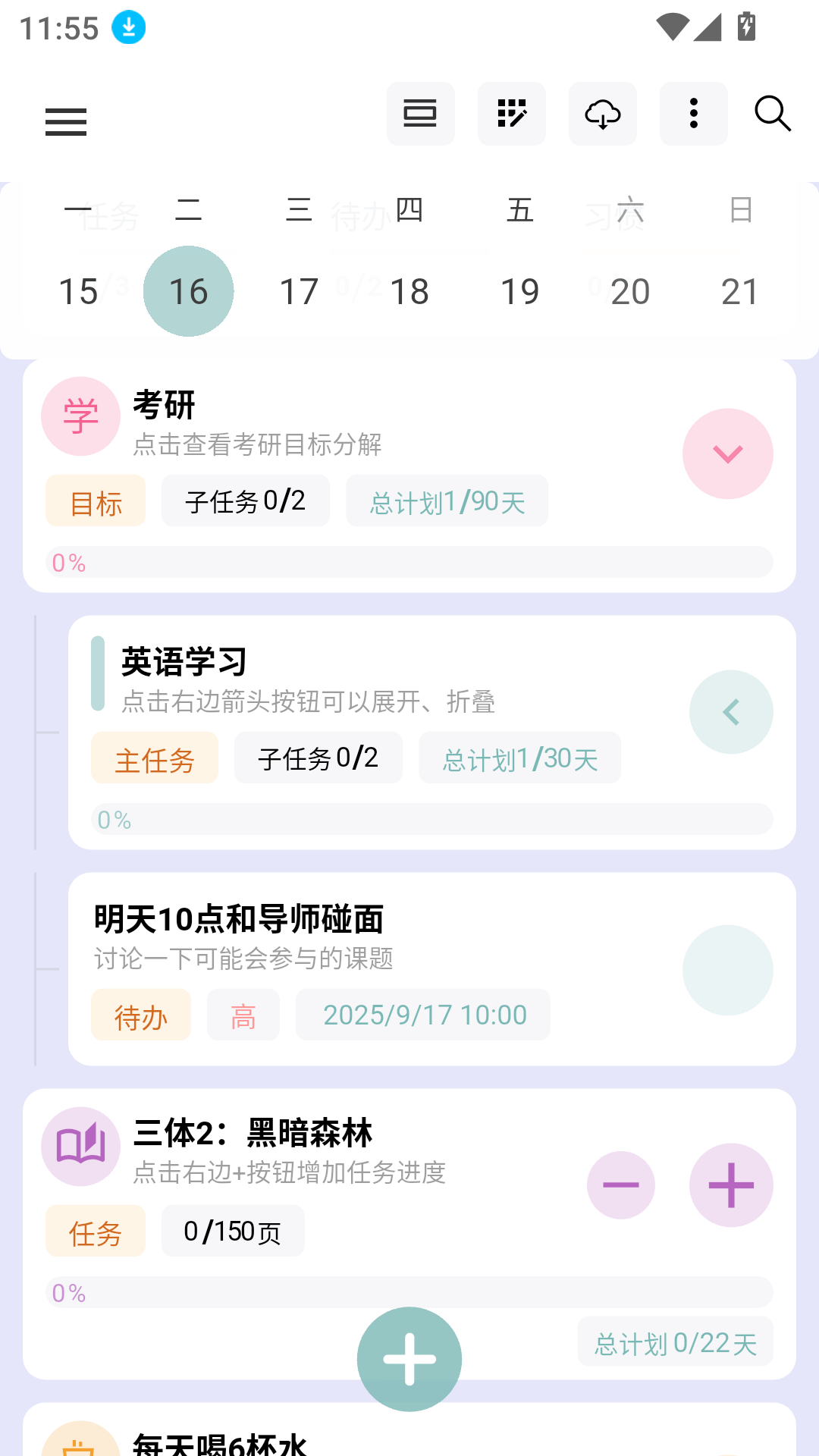This screenshot has height=1456, width=819.
Task: Add a new task with the floating plus
Action: (409, 1359)
